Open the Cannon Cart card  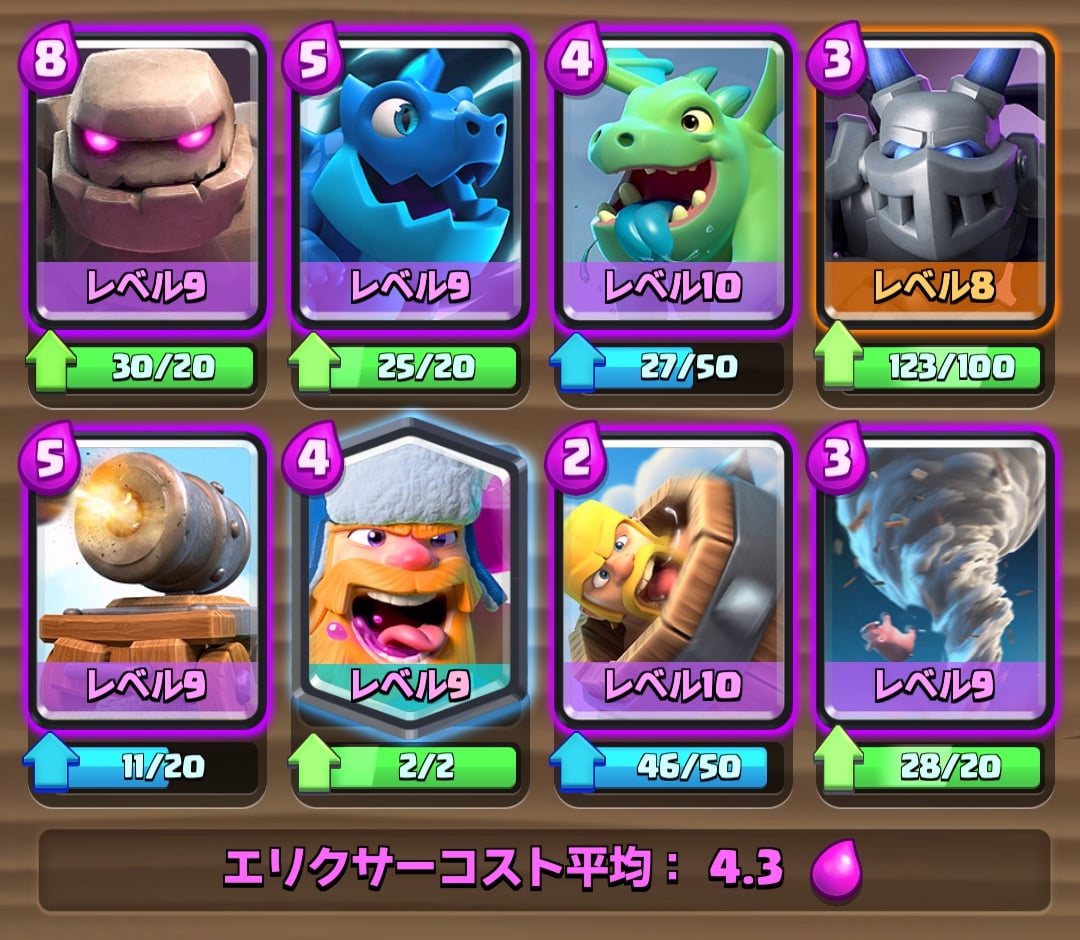(x=147, y=575)
